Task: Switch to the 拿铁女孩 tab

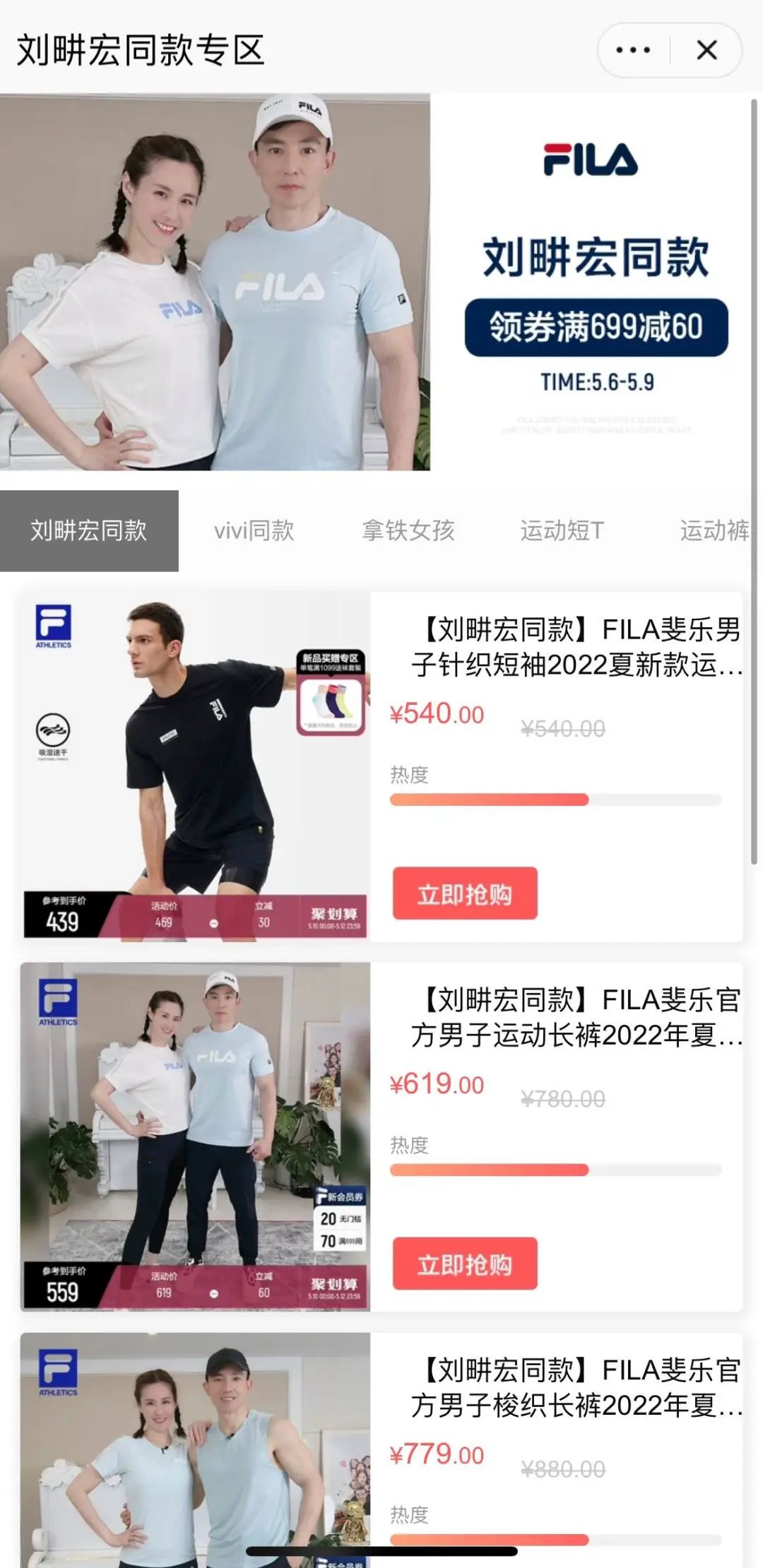Action: point(408,530)
